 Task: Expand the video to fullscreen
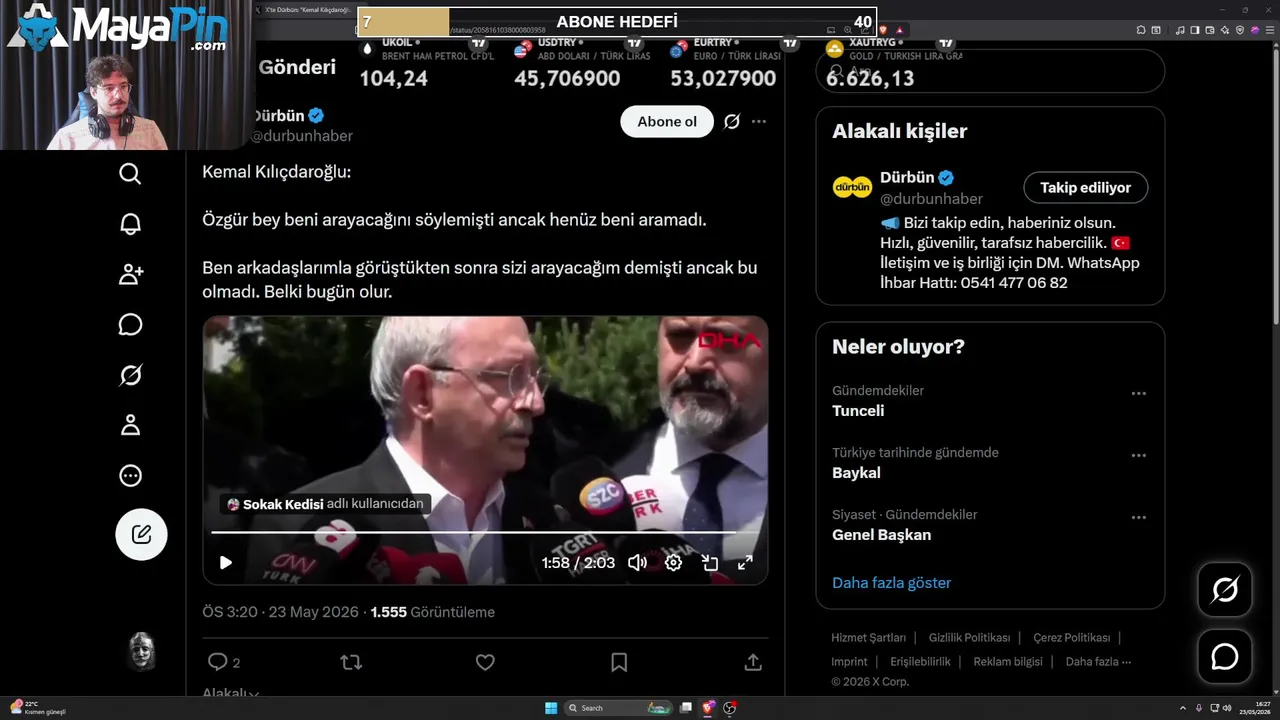[x=745, y=563]
